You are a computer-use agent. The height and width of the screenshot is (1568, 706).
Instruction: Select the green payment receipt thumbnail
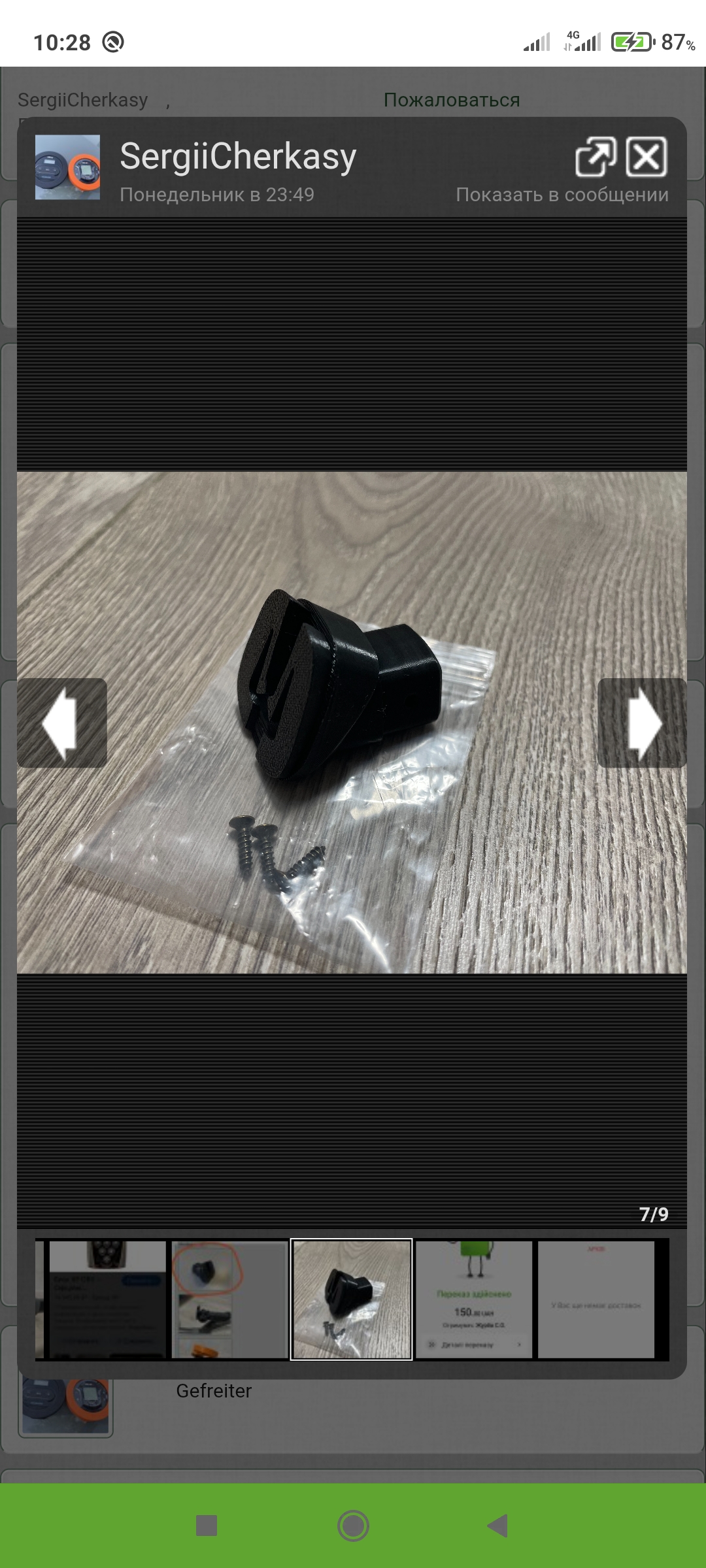[474, 1299]
